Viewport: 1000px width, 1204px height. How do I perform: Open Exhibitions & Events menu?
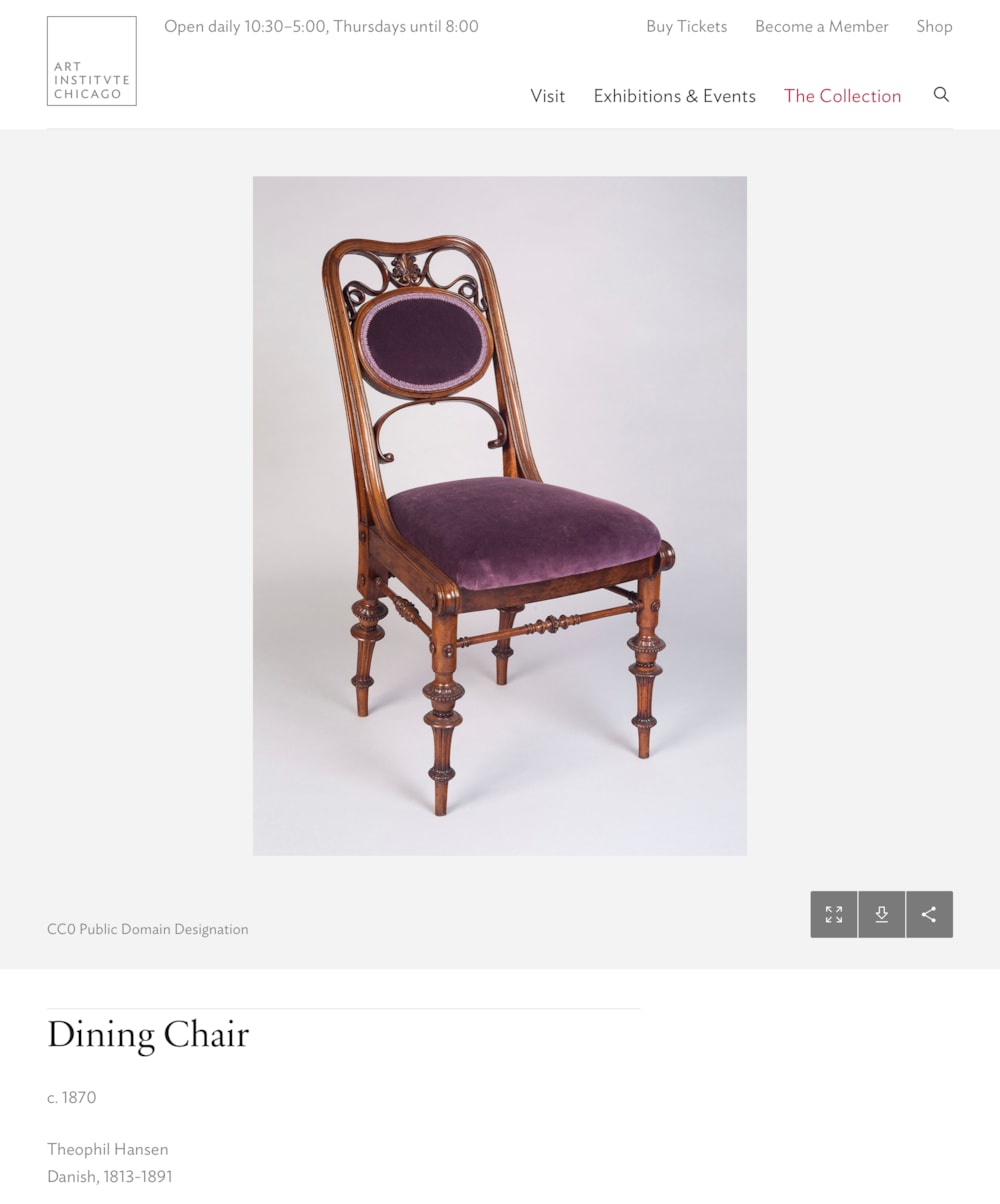click(674, 96)
